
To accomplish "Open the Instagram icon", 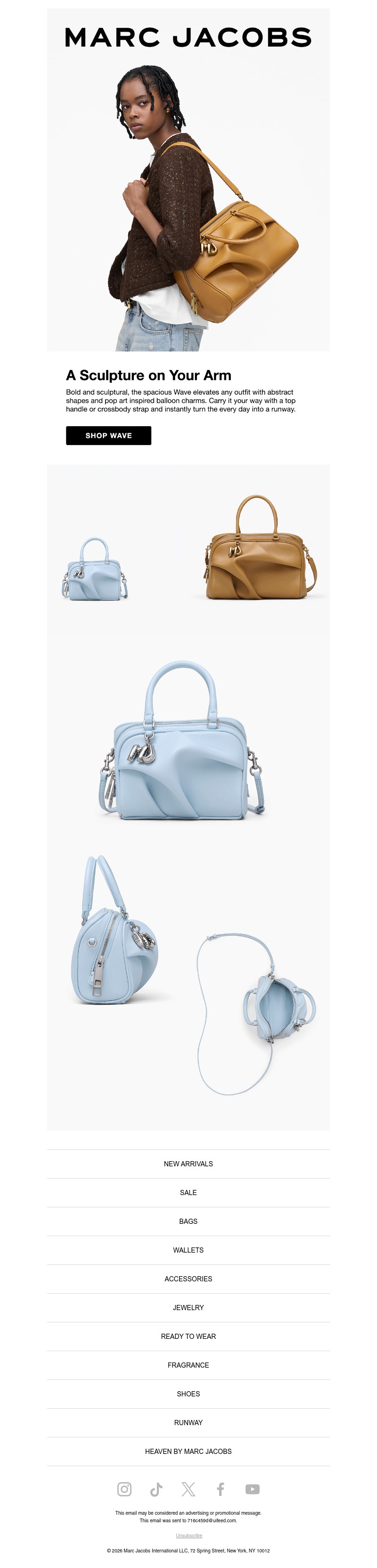I will click(124, 1489).
